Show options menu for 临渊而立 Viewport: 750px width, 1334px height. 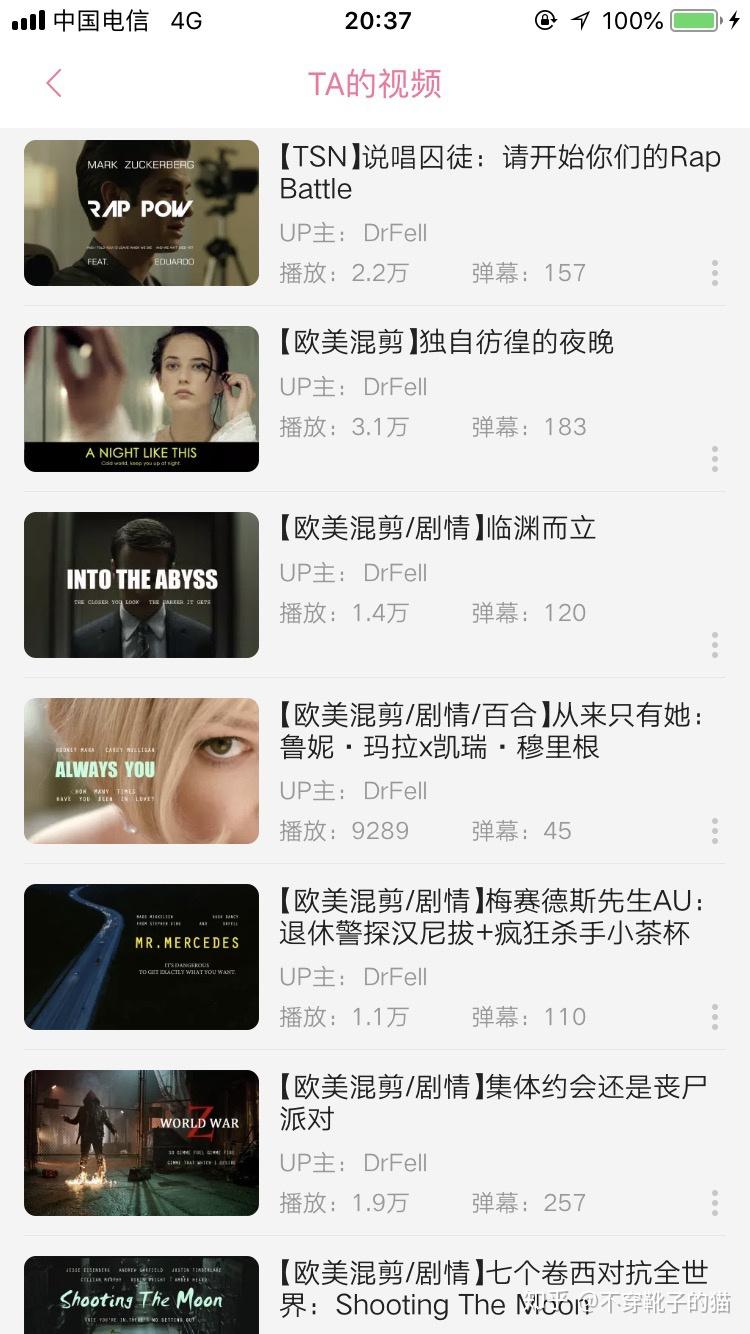coord(714,645)
